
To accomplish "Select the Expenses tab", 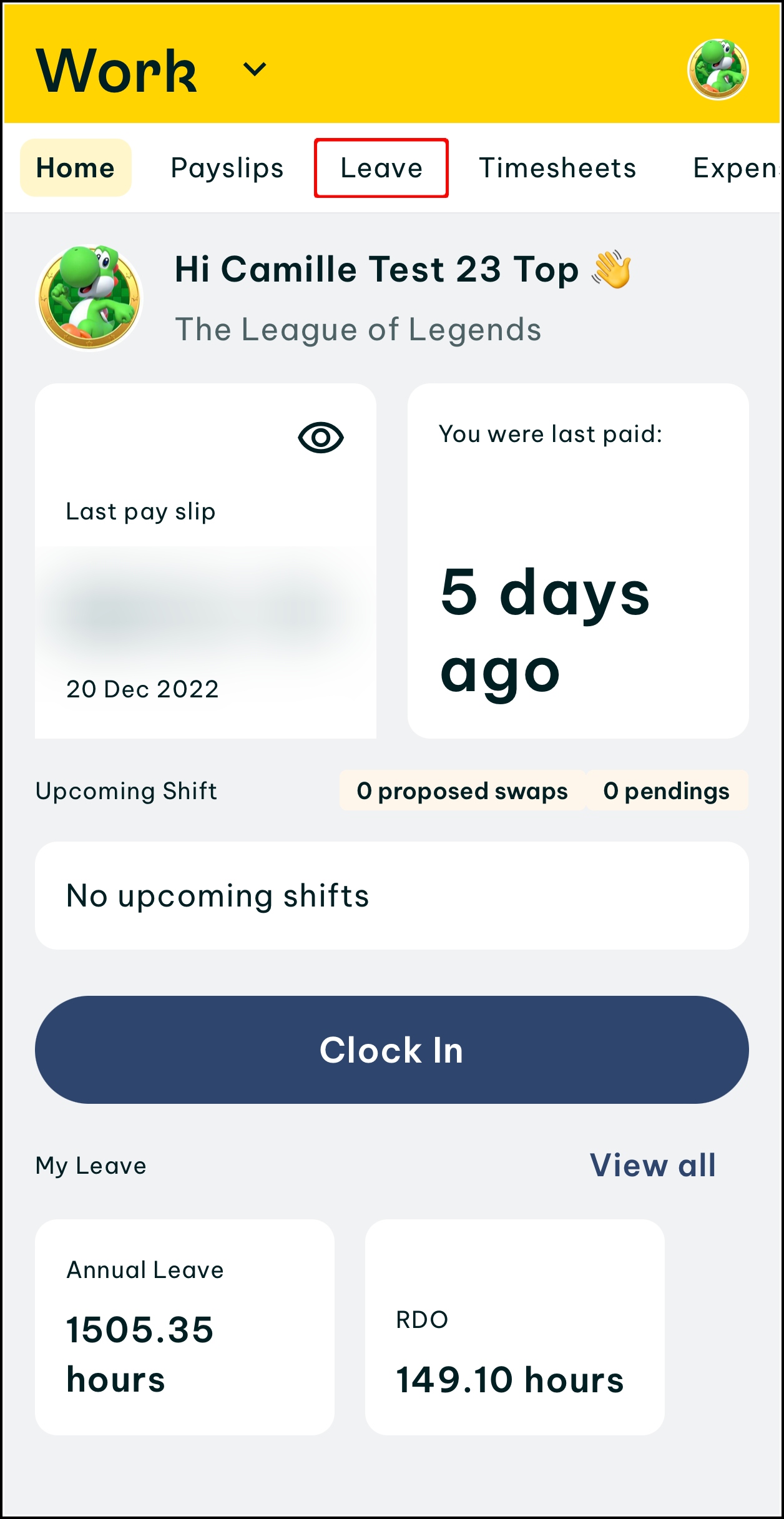I will pos(735,168).
